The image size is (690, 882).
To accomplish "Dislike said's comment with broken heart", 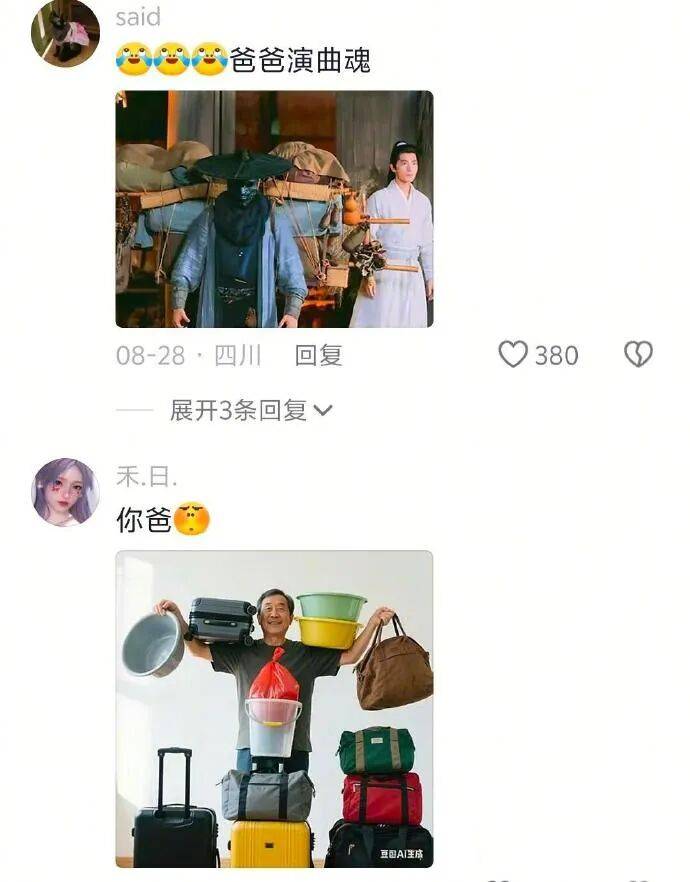I will pos(638,354).
